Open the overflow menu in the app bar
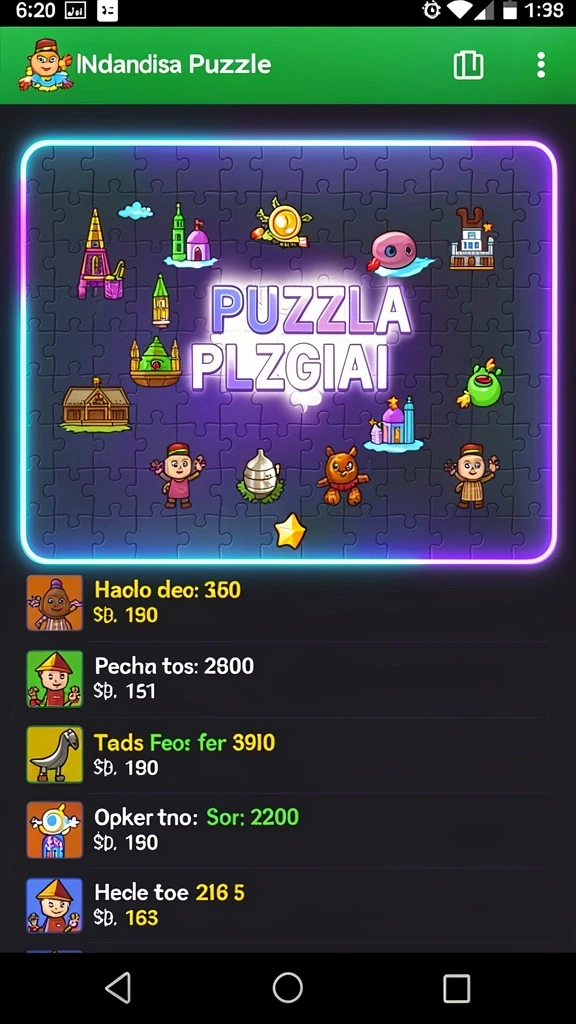The height and width of the screenshot is (1024, 576). (540, 65)
